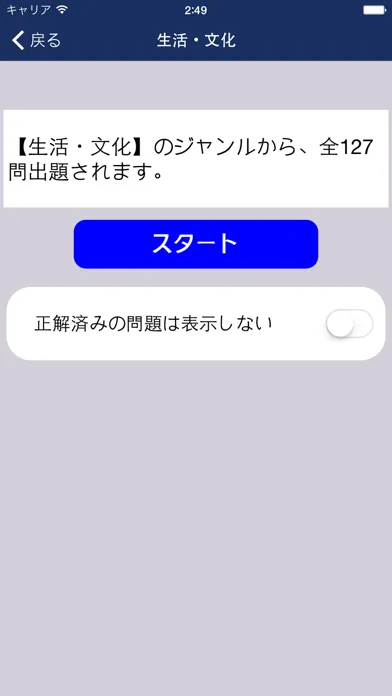Start the quiz with the スタート button
Image resolution: width=392 pixels, height=696 pixels.
[196, 244]
